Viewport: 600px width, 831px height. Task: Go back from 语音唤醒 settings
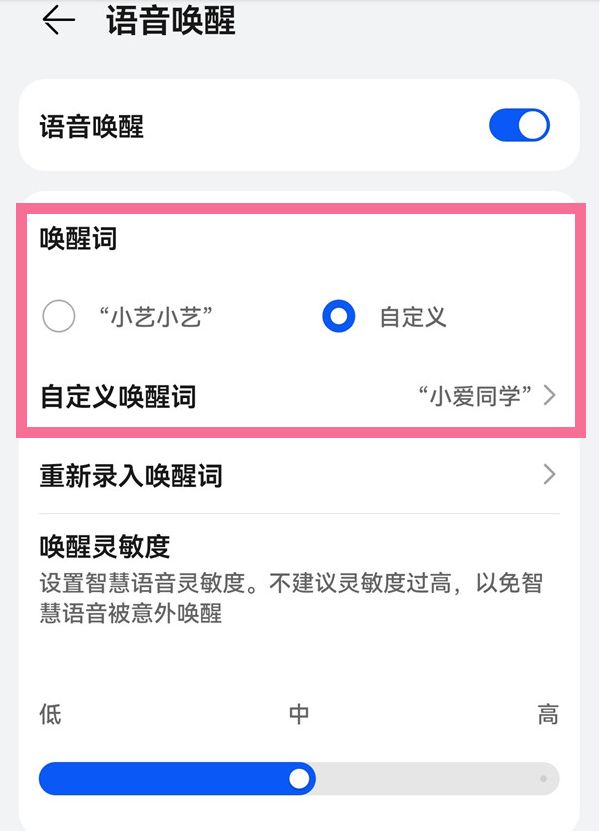coord(59,22)
